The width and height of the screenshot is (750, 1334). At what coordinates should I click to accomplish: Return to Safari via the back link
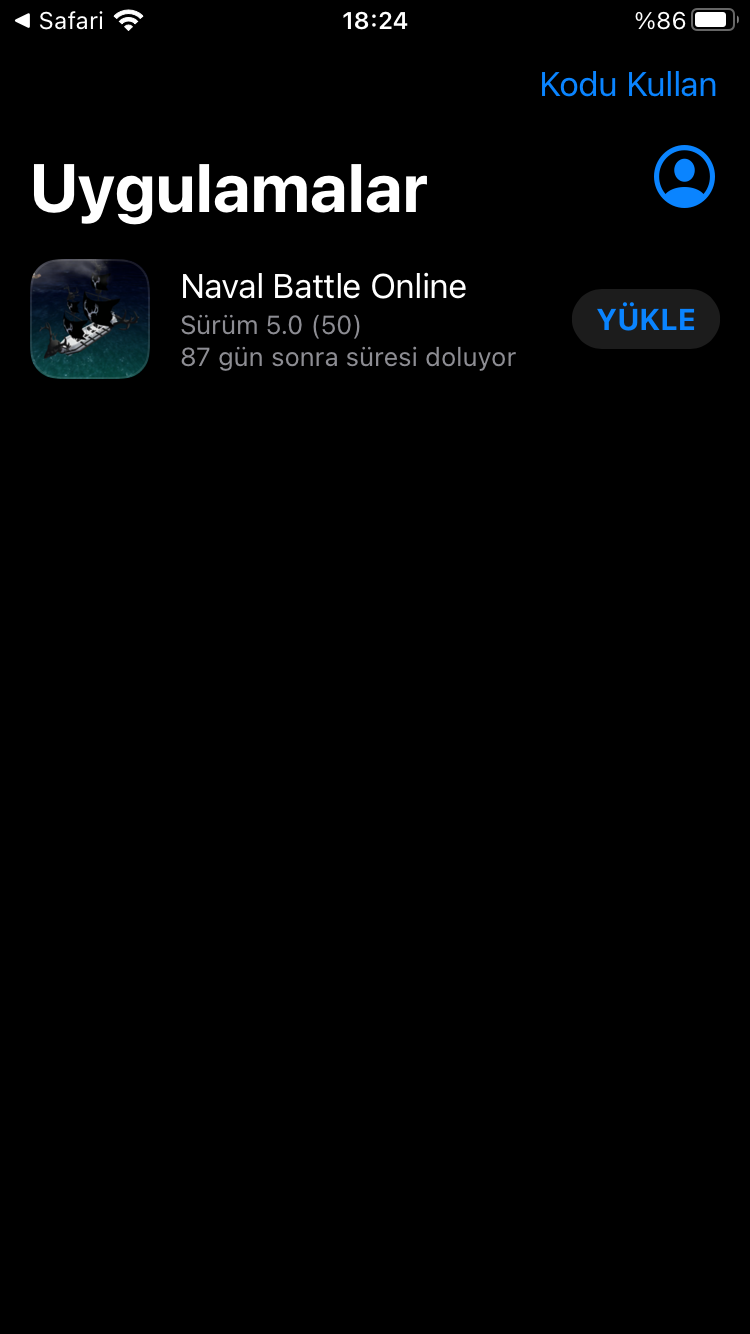(x=59, y=20)
